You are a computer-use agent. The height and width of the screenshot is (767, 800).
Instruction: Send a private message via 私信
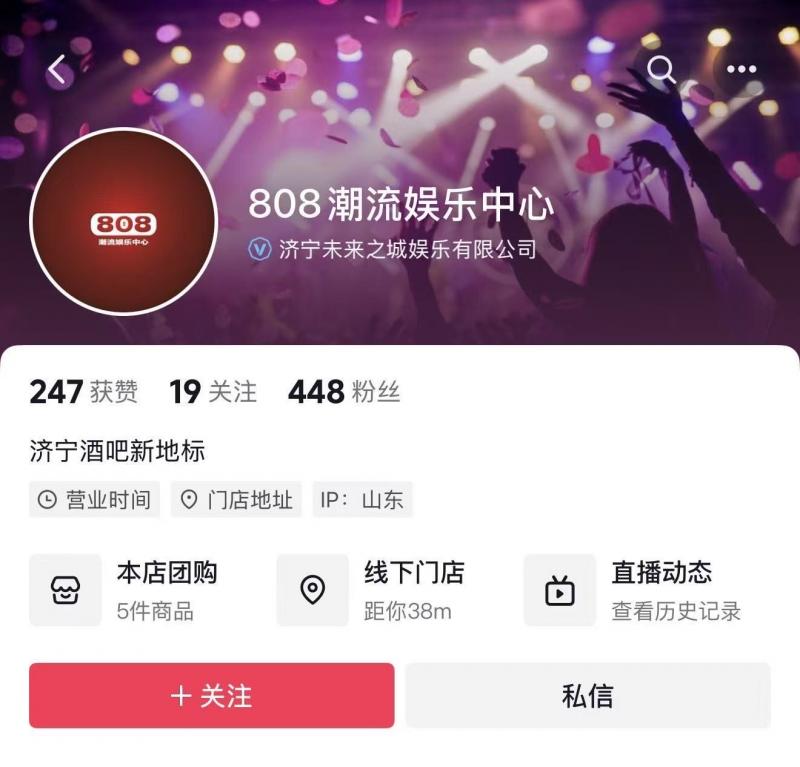tap(588, 696)
